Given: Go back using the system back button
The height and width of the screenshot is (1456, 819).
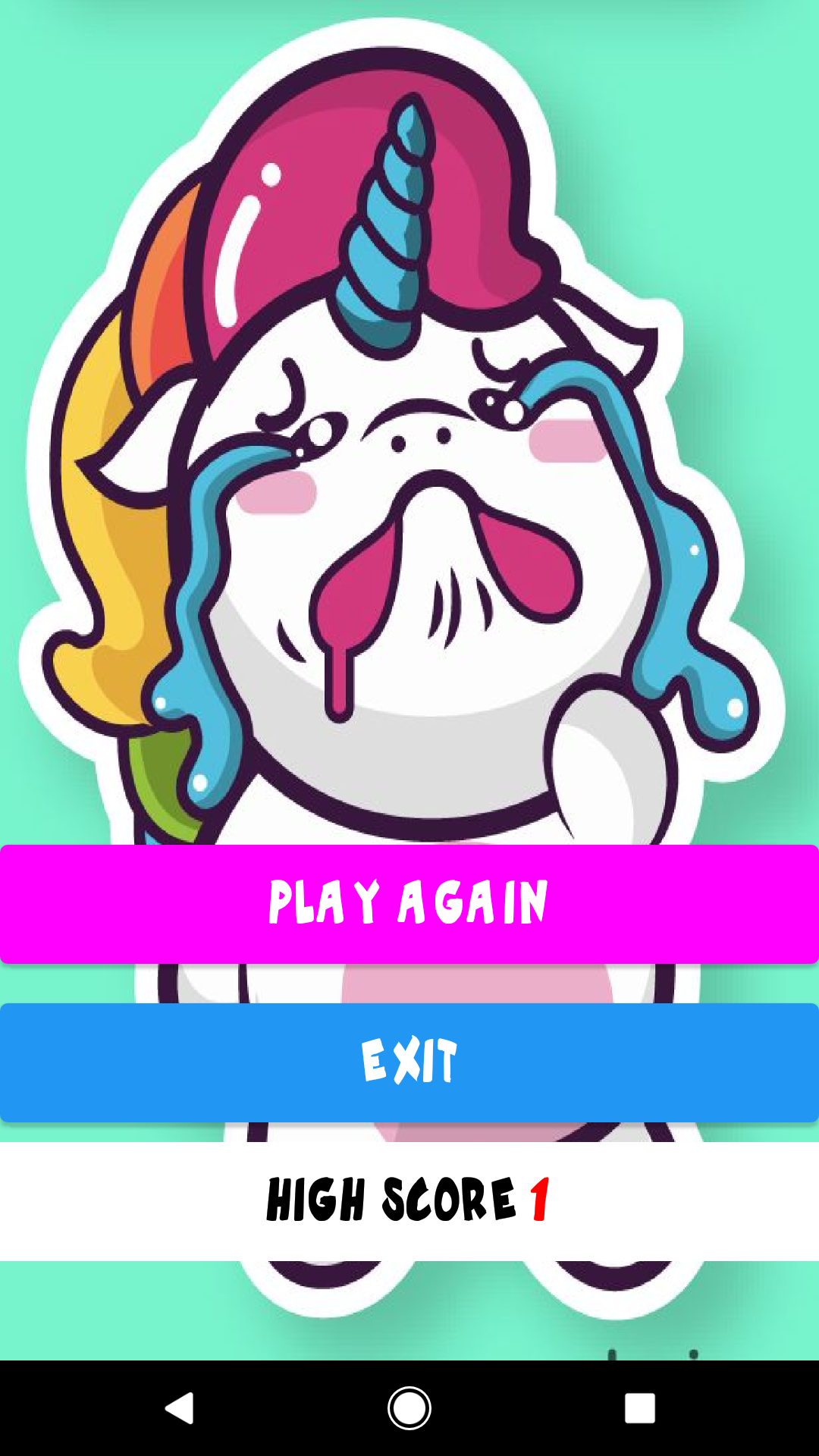Looking at the screenshot, I should point(180,1408).
